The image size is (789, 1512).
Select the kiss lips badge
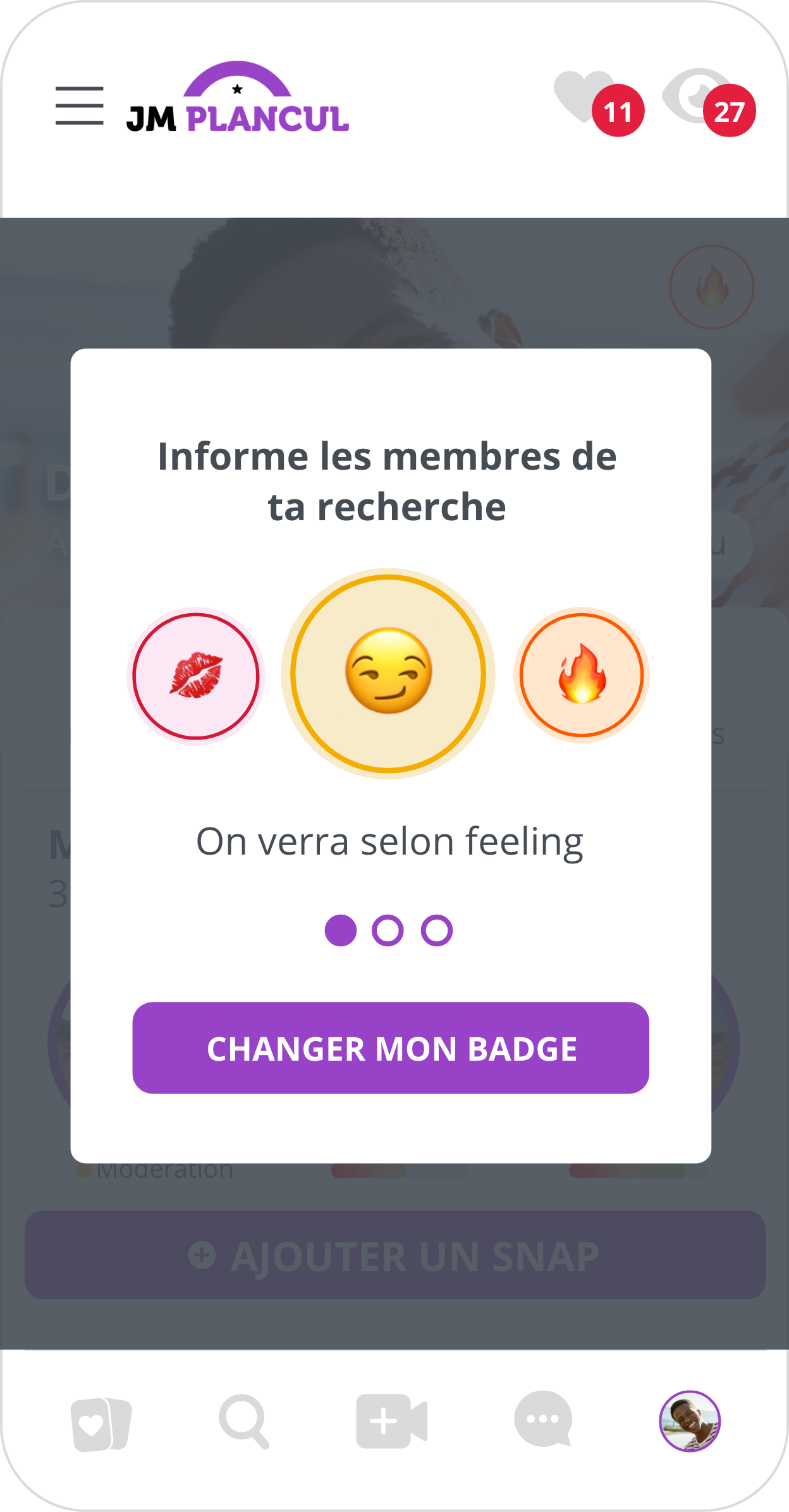click(196, 676)
